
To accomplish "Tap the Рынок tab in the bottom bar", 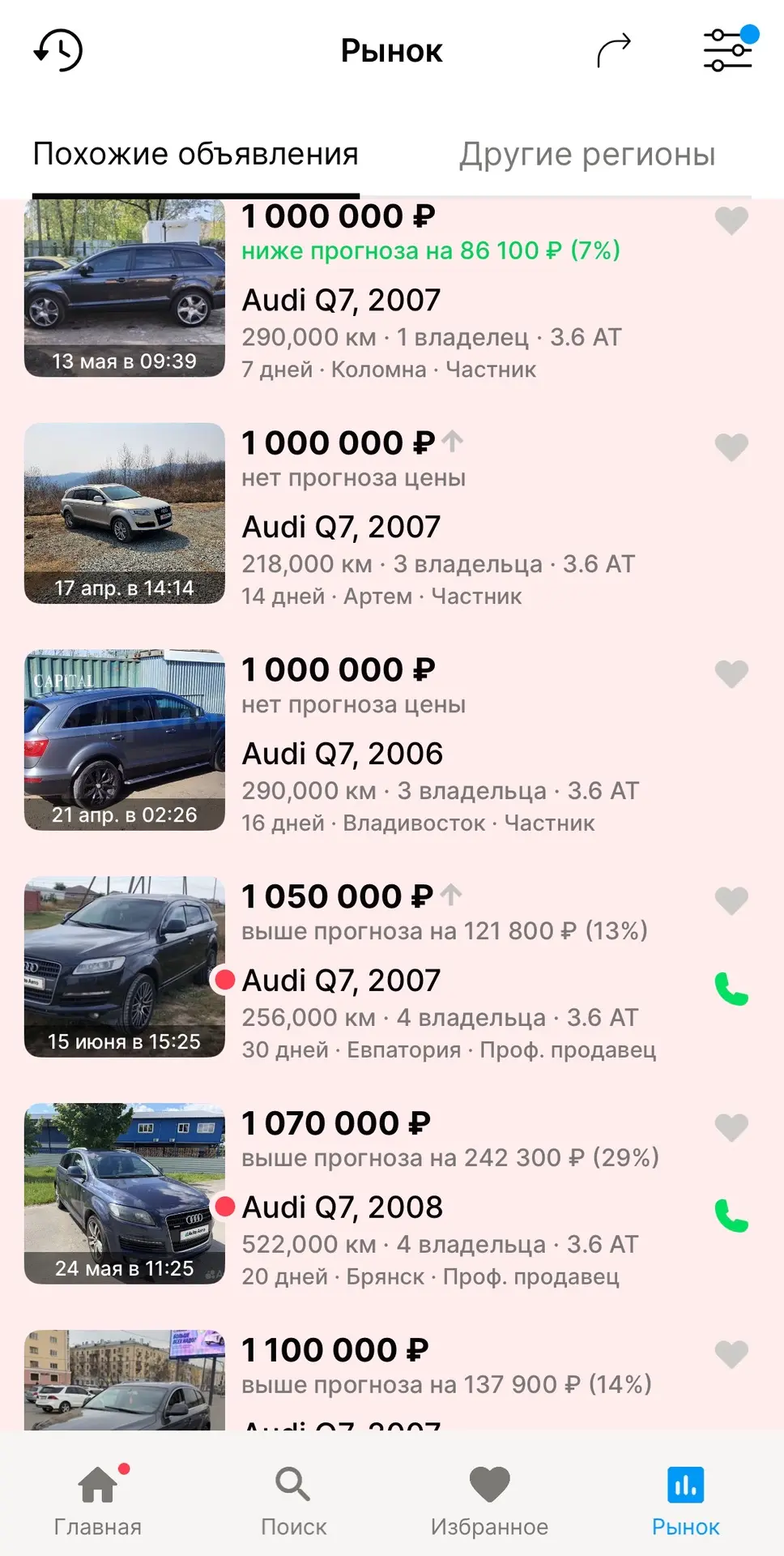I will point(685,1501).
